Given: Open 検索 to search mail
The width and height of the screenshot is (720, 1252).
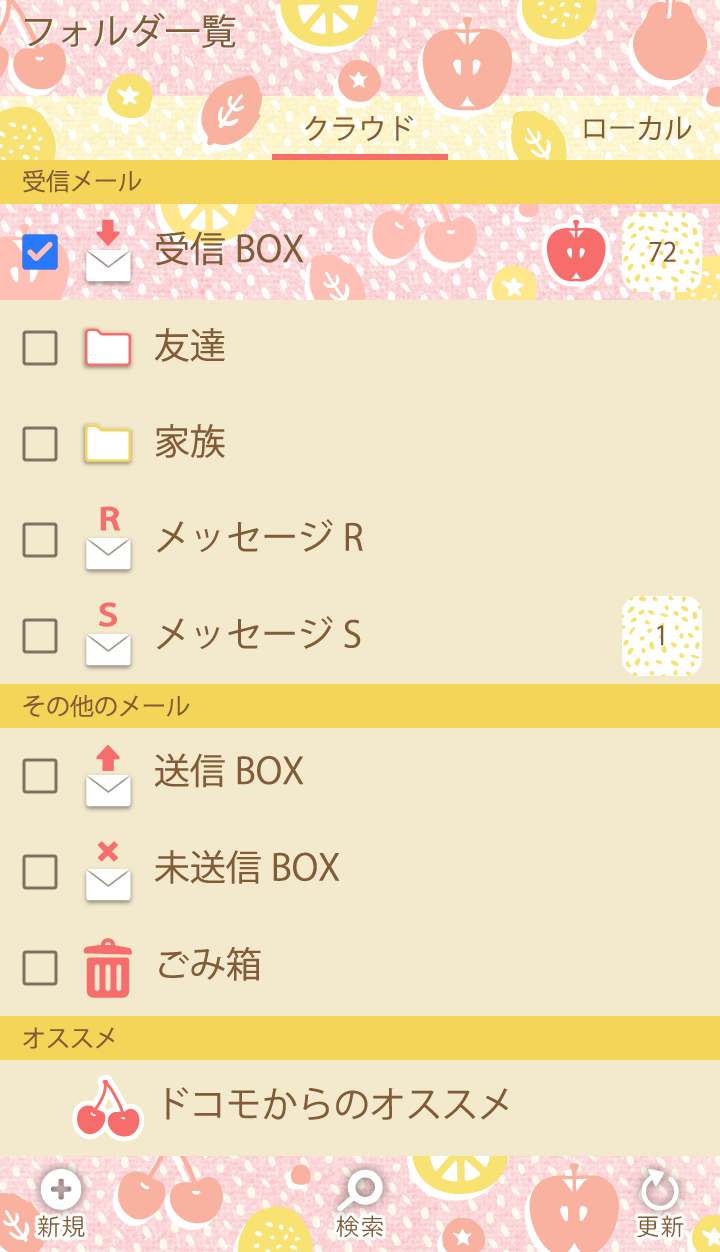Looking at the screenshot, I should coord(359,1204).
